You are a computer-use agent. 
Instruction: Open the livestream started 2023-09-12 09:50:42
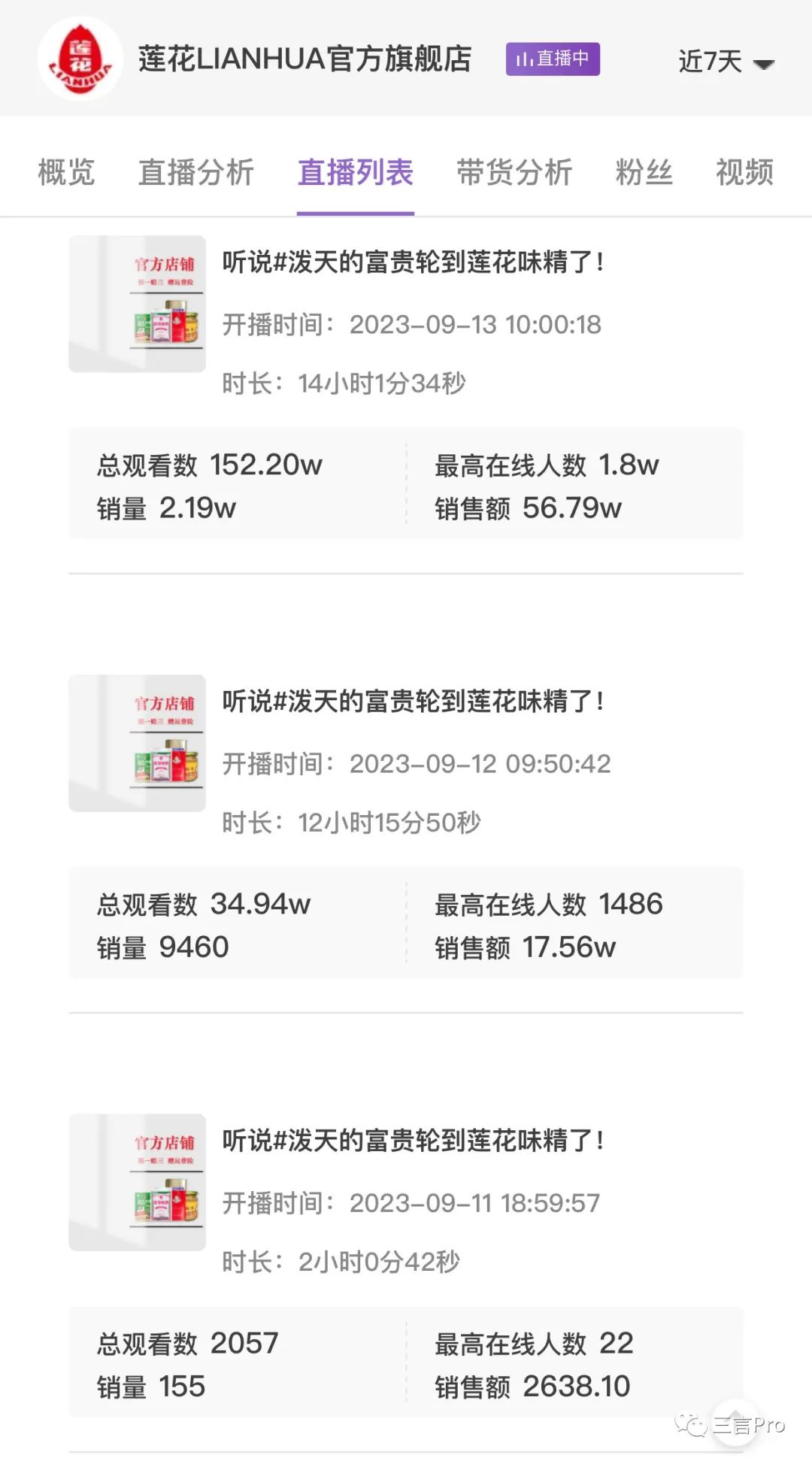(412, 702)
